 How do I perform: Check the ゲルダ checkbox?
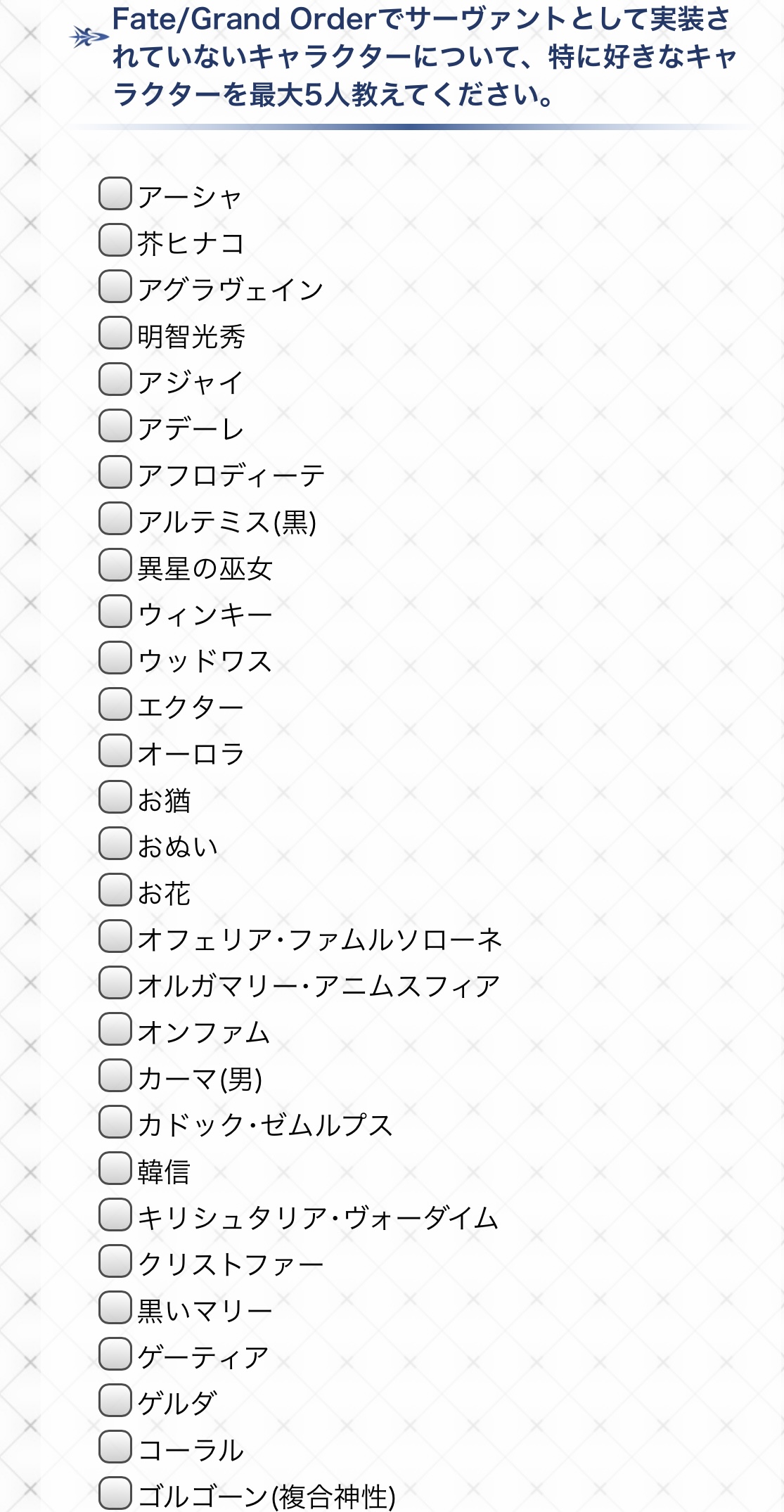pyautogui.click(x=115, y=1401)
